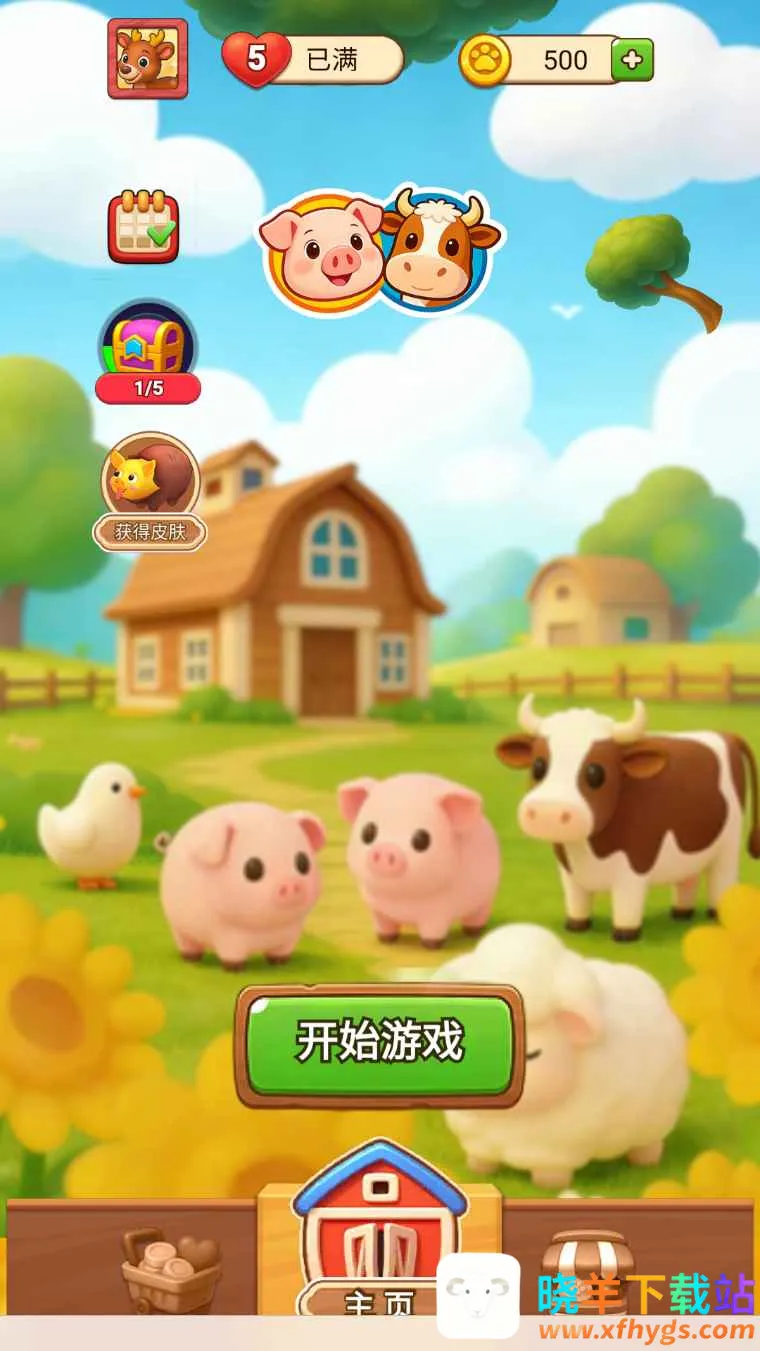Image resolution: width=760 pixels, height=1351 pixels.
Task: Add more coins with the plus button
Action: [632, 60]
